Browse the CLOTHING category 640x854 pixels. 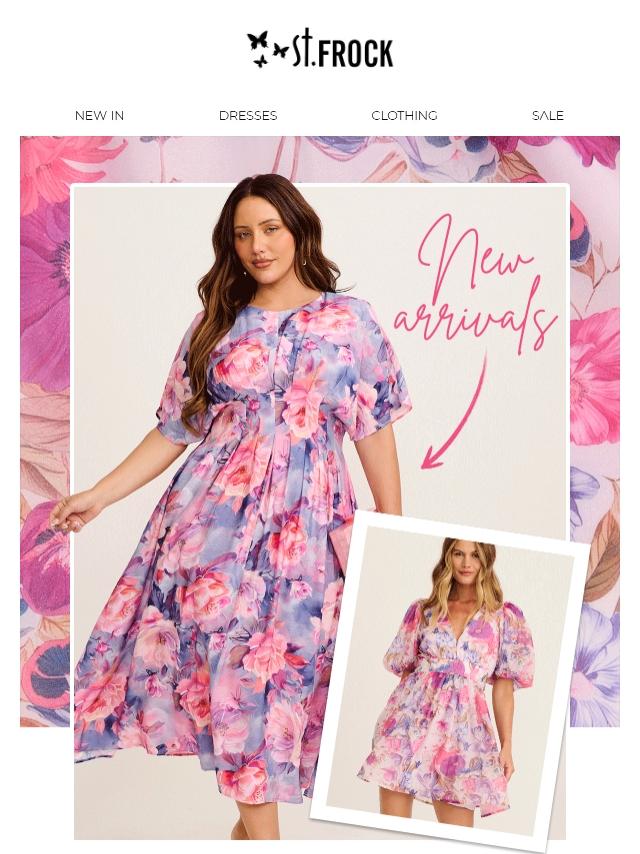[x=404, y=116]
